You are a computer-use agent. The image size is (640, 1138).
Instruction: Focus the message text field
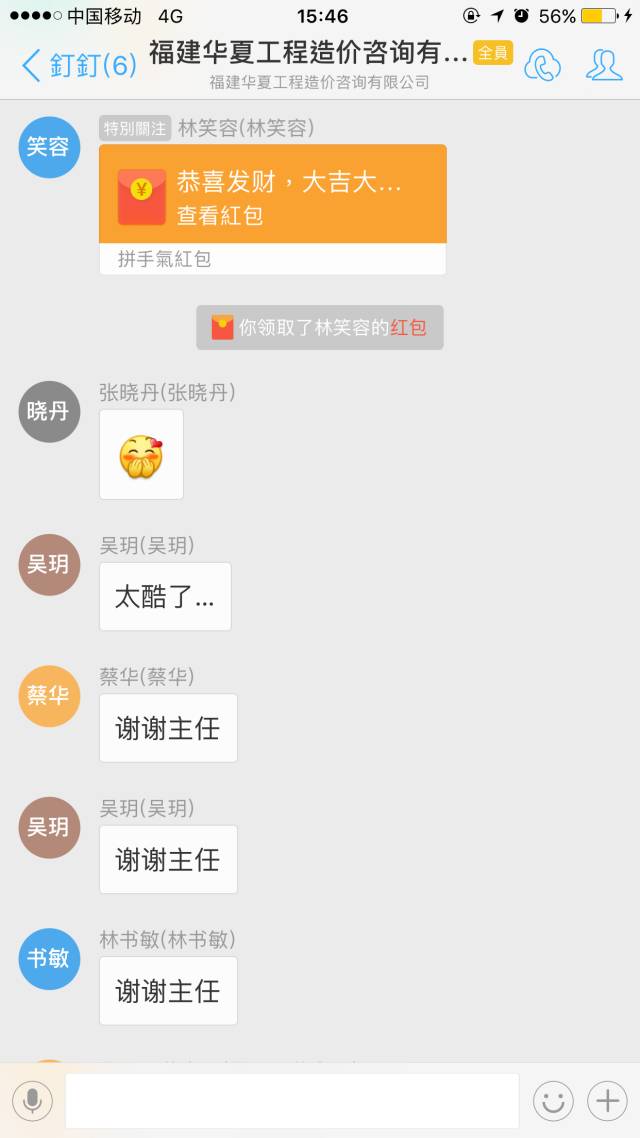click(292, 1101)
